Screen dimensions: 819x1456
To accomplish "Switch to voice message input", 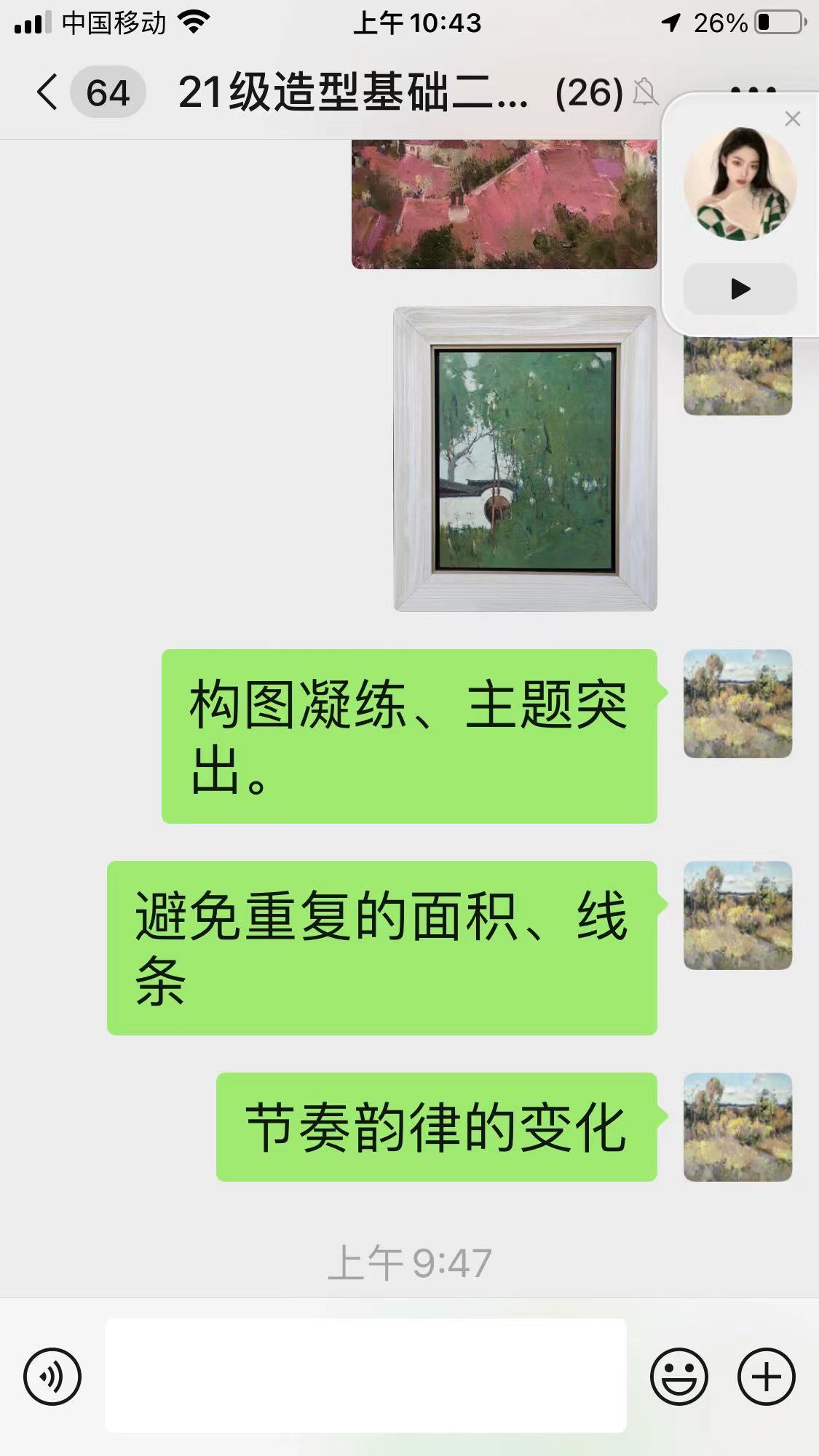I will (52, 1376).
